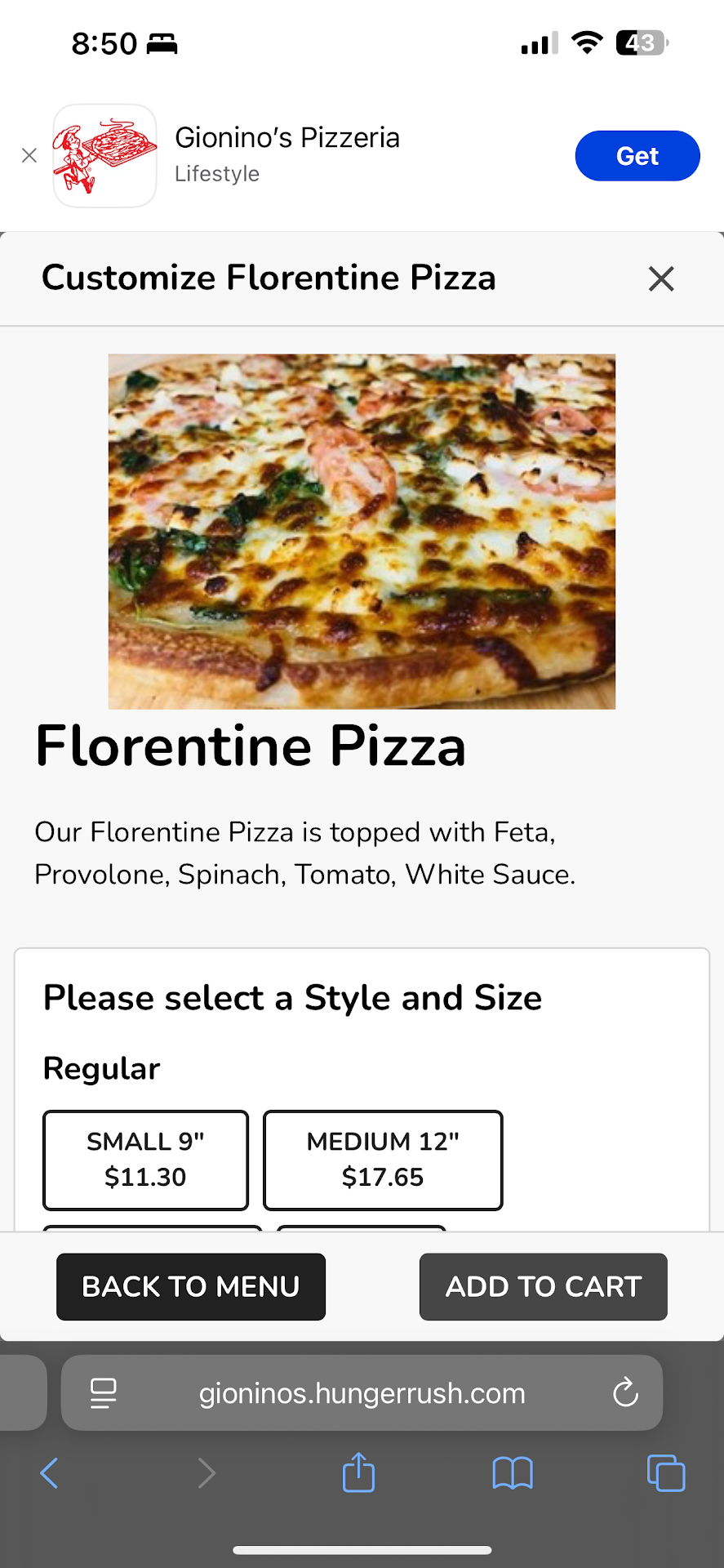Share this page from Safari toolbar
Screen dimensions: 724x1568
(358, 1472)
